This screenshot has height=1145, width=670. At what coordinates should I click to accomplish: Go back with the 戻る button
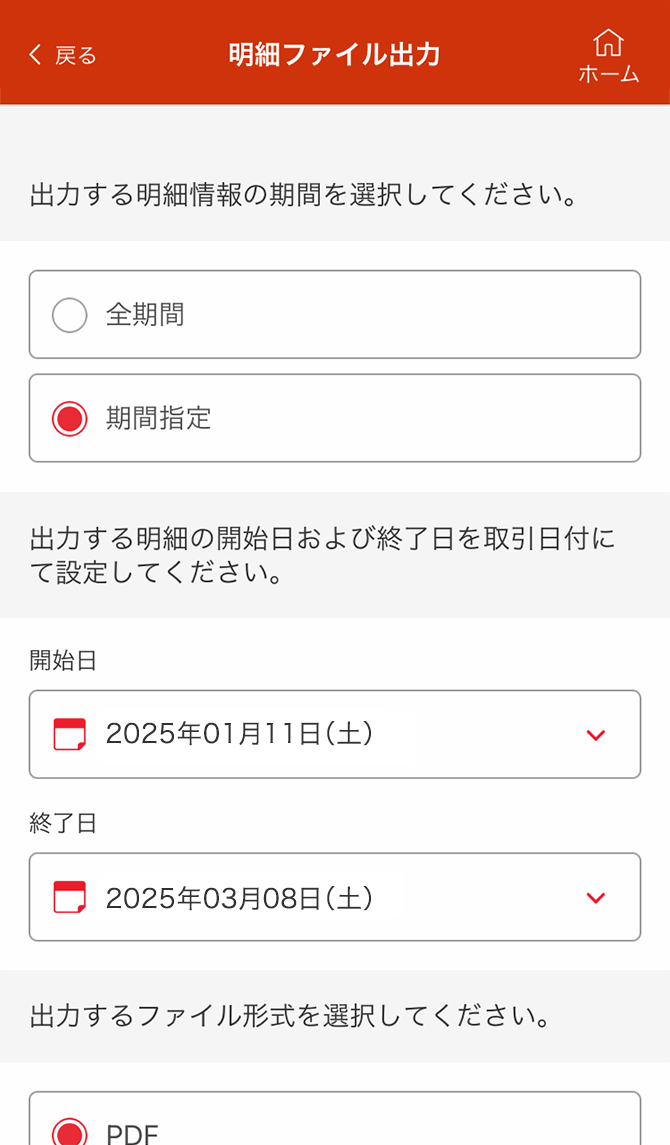(x=62, y=55)
